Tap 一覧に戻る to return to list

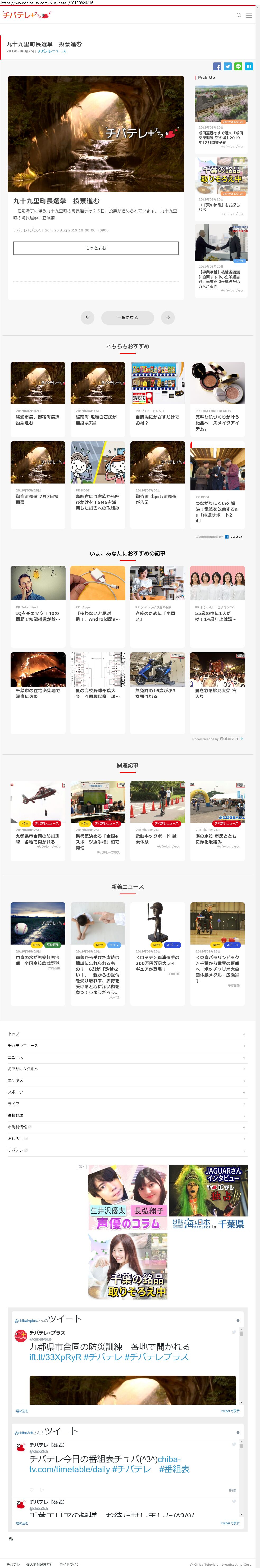(x=128, y=317)
